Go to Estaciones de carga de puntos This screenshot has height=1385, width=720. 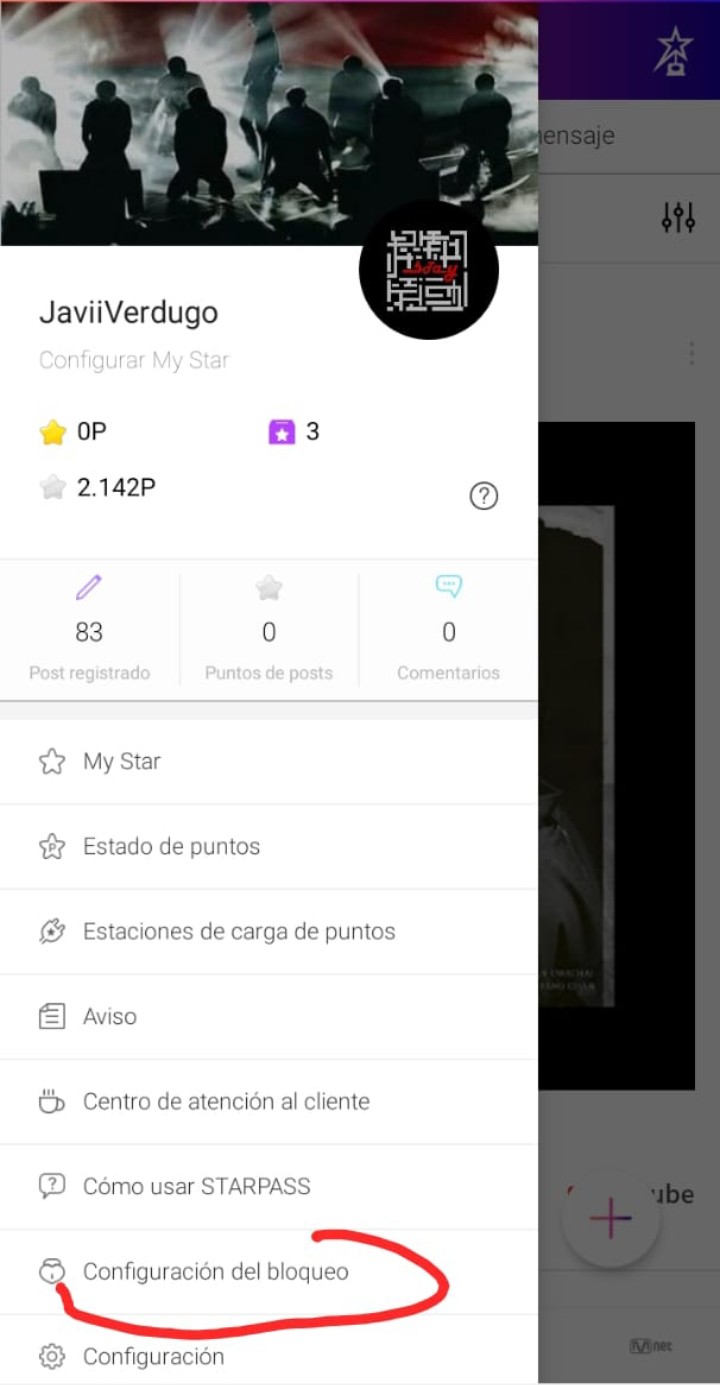[238, 932]
